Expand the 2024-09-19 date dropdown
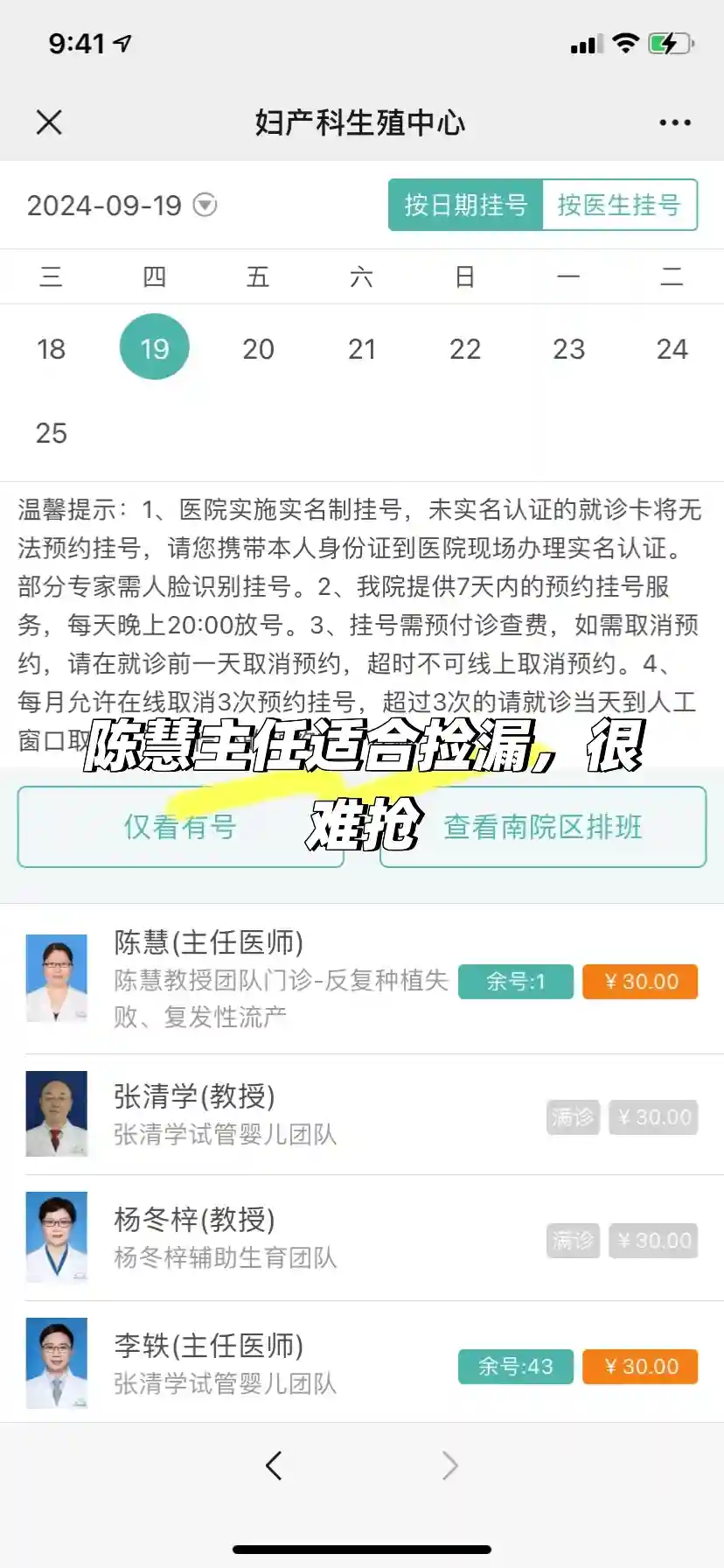The image size is (724, 1568). coord(205,205)
